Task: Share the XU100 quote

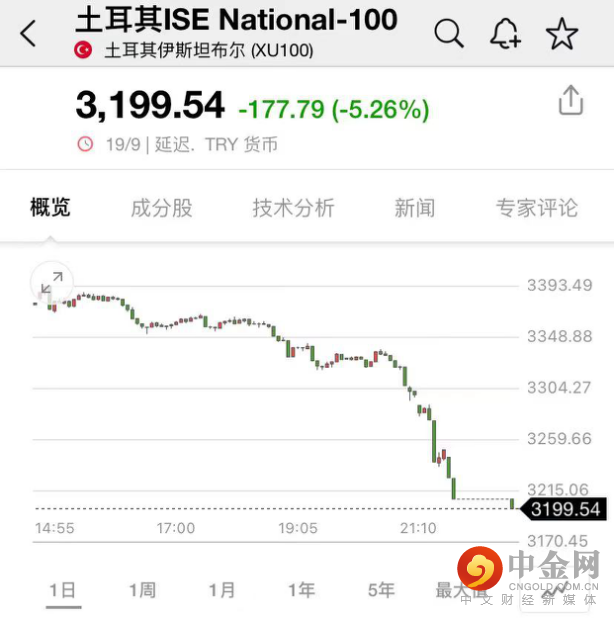Action: coord(570,100)
